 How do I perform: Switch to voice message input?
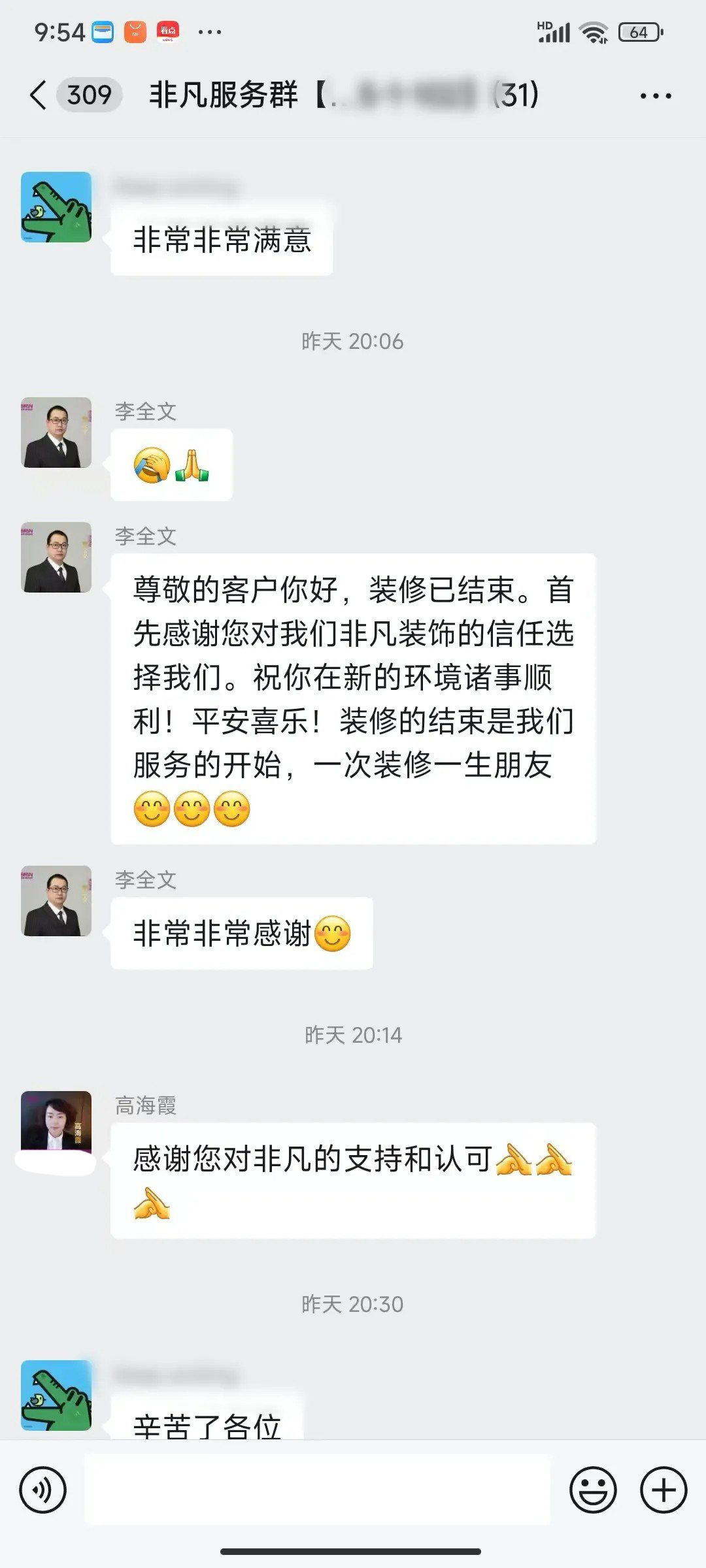point(43,1490)
